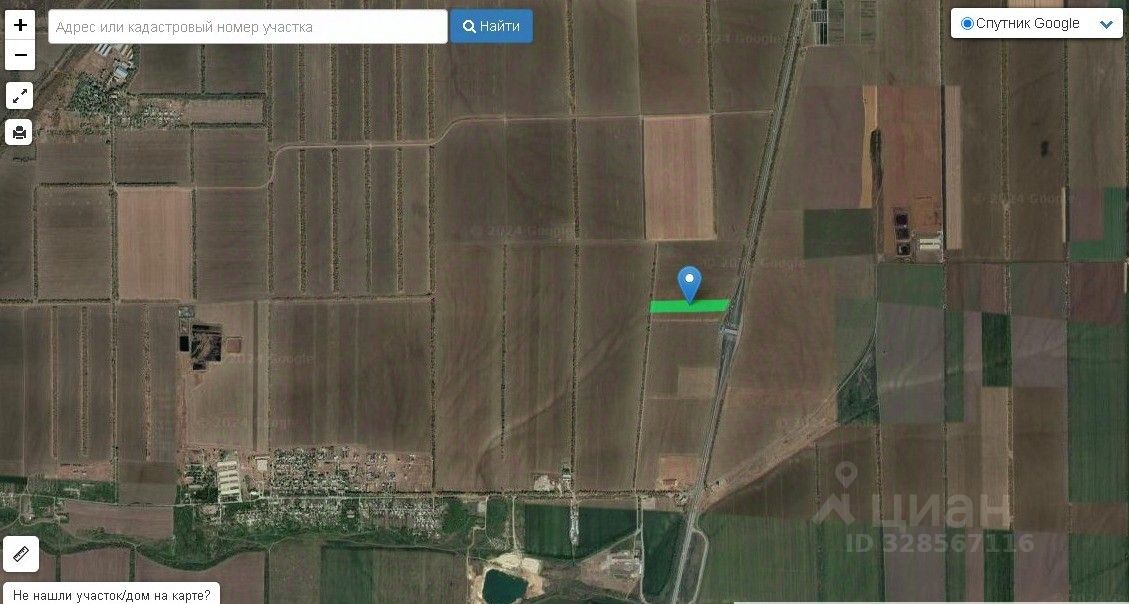Tap the blue location marker pin

pos(689,281)
